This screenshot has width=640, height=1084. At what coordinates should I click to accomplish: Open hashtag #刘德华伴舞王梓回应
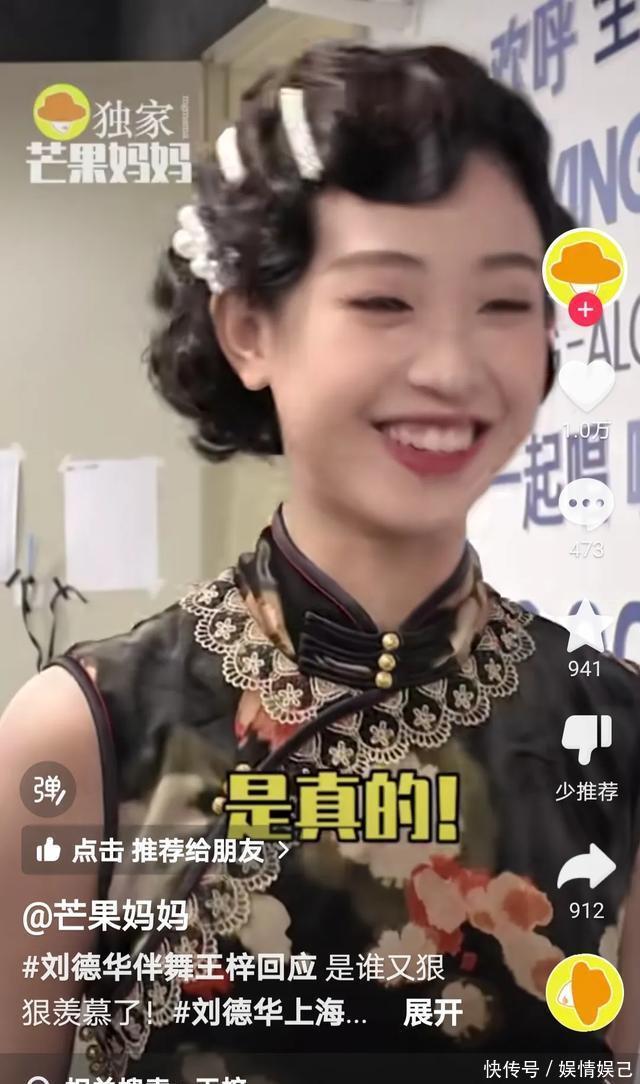pyautogui.click(x=170, y=967)
